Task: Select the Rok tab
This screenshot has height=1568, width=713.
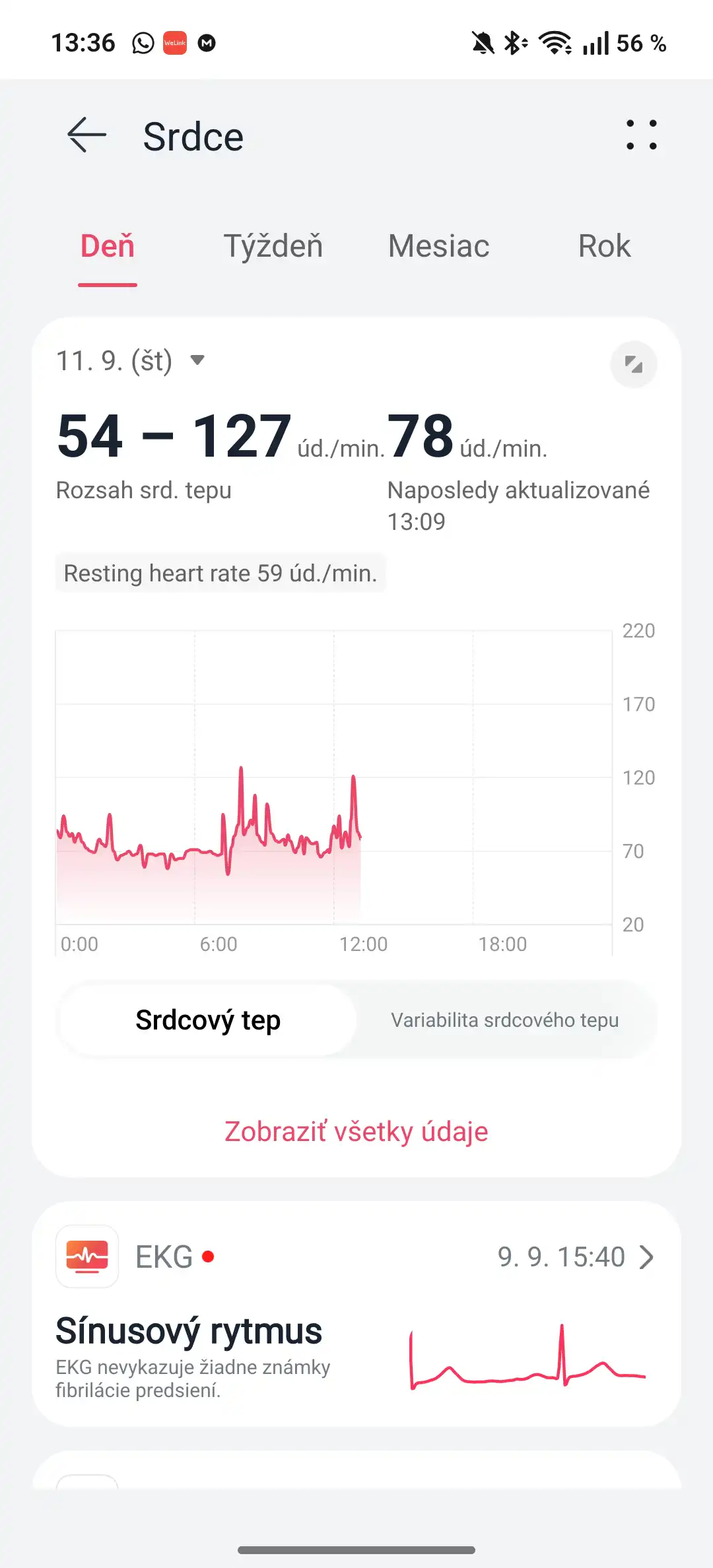Action: (604, 247)
